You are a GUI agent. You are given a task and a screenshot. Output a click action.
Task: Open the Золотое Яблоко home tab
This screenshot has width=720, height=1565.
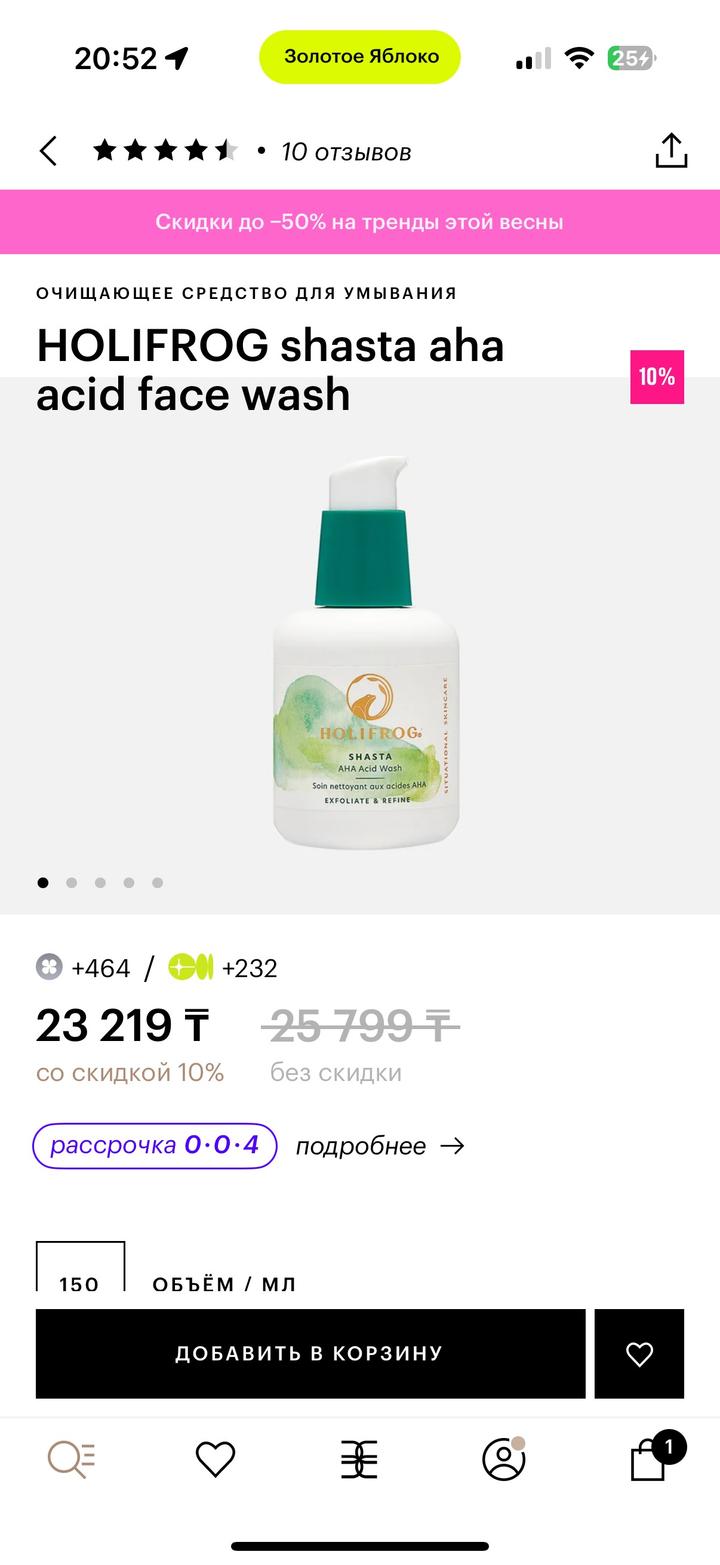(x=359, y=1459)
